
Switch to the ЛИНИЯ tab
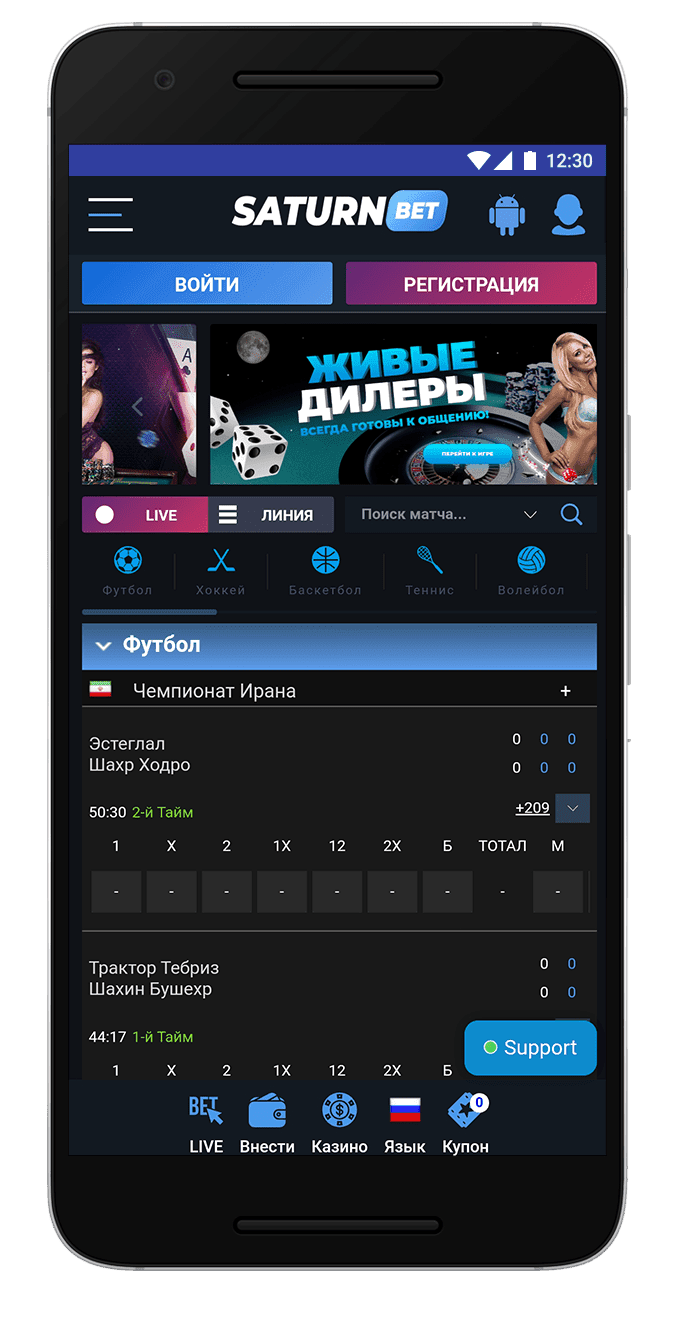272,515
